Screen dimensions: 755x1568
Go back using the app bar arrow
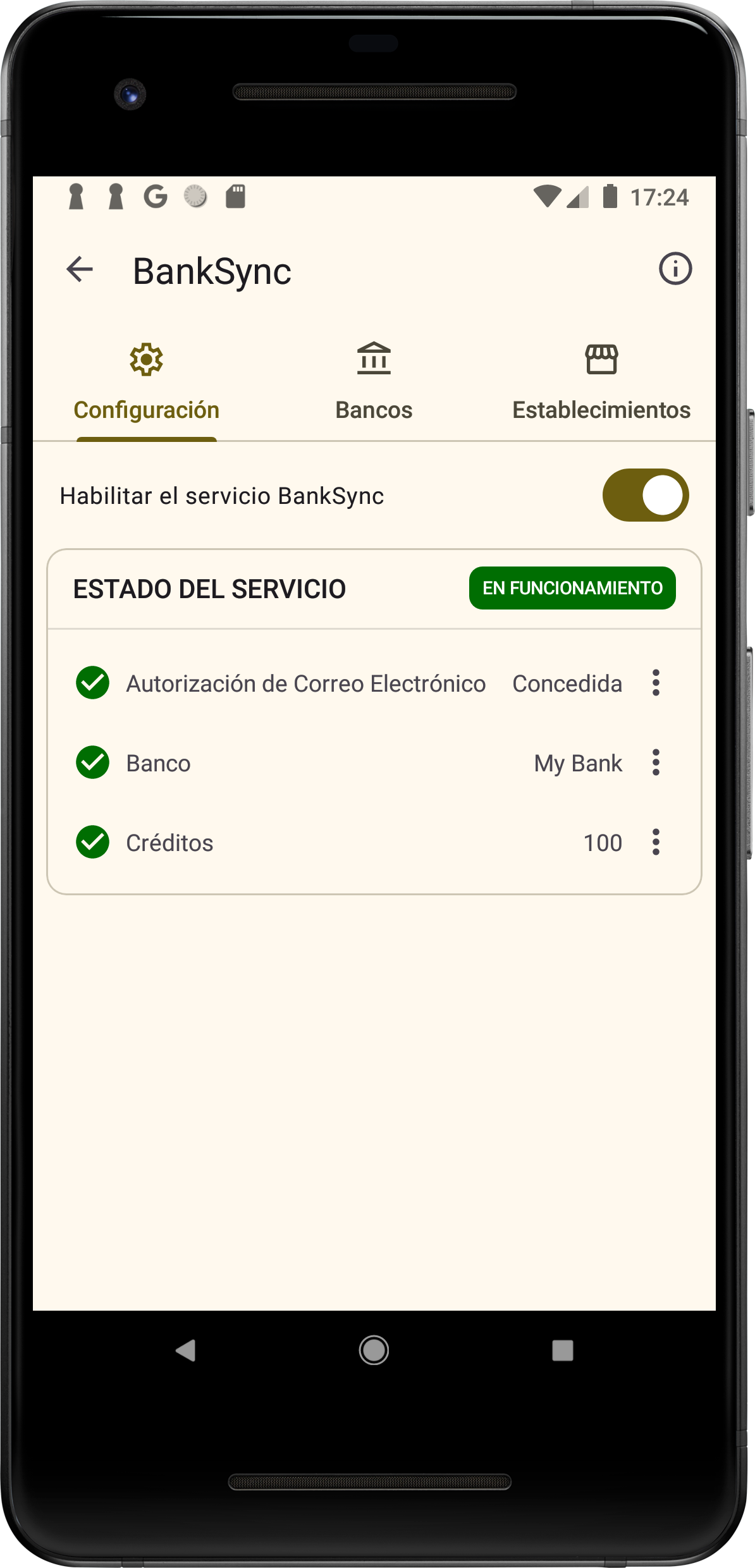pos(80,270)
